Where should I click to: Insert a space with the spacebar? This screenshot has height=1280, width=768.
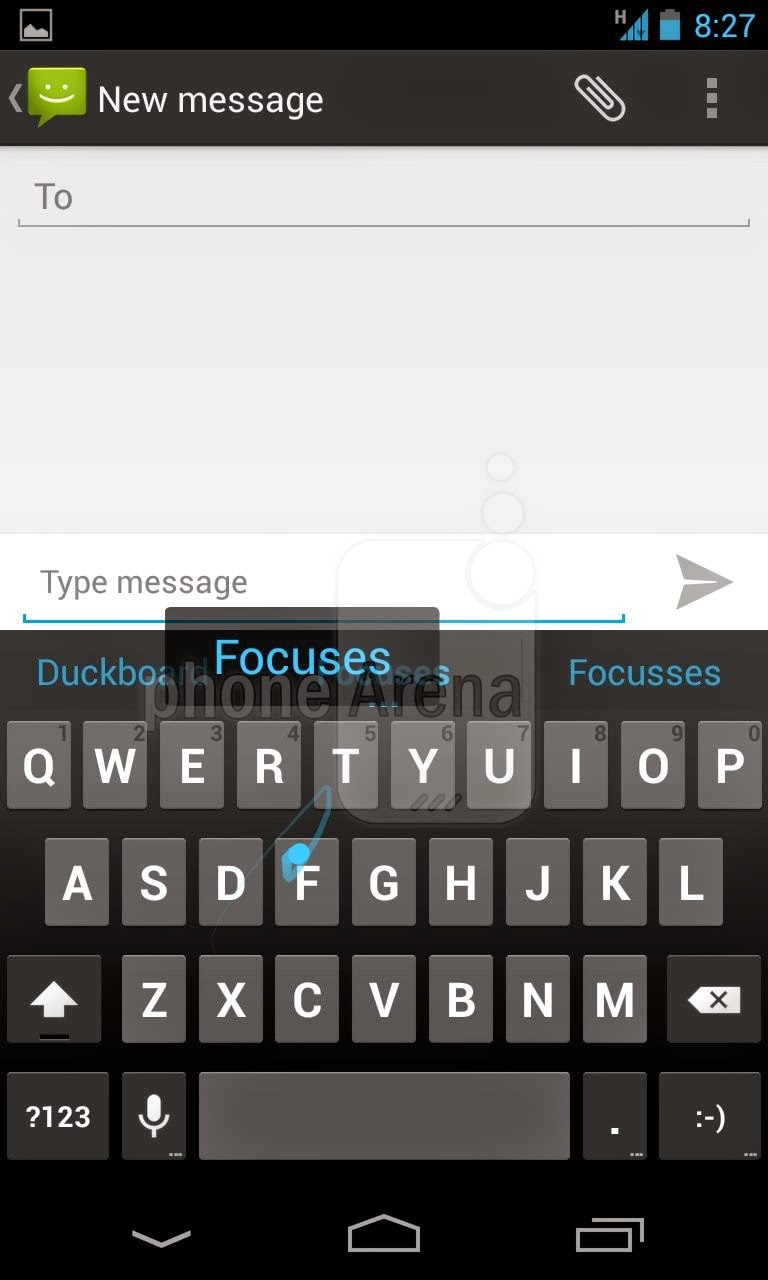point(384,1116)
